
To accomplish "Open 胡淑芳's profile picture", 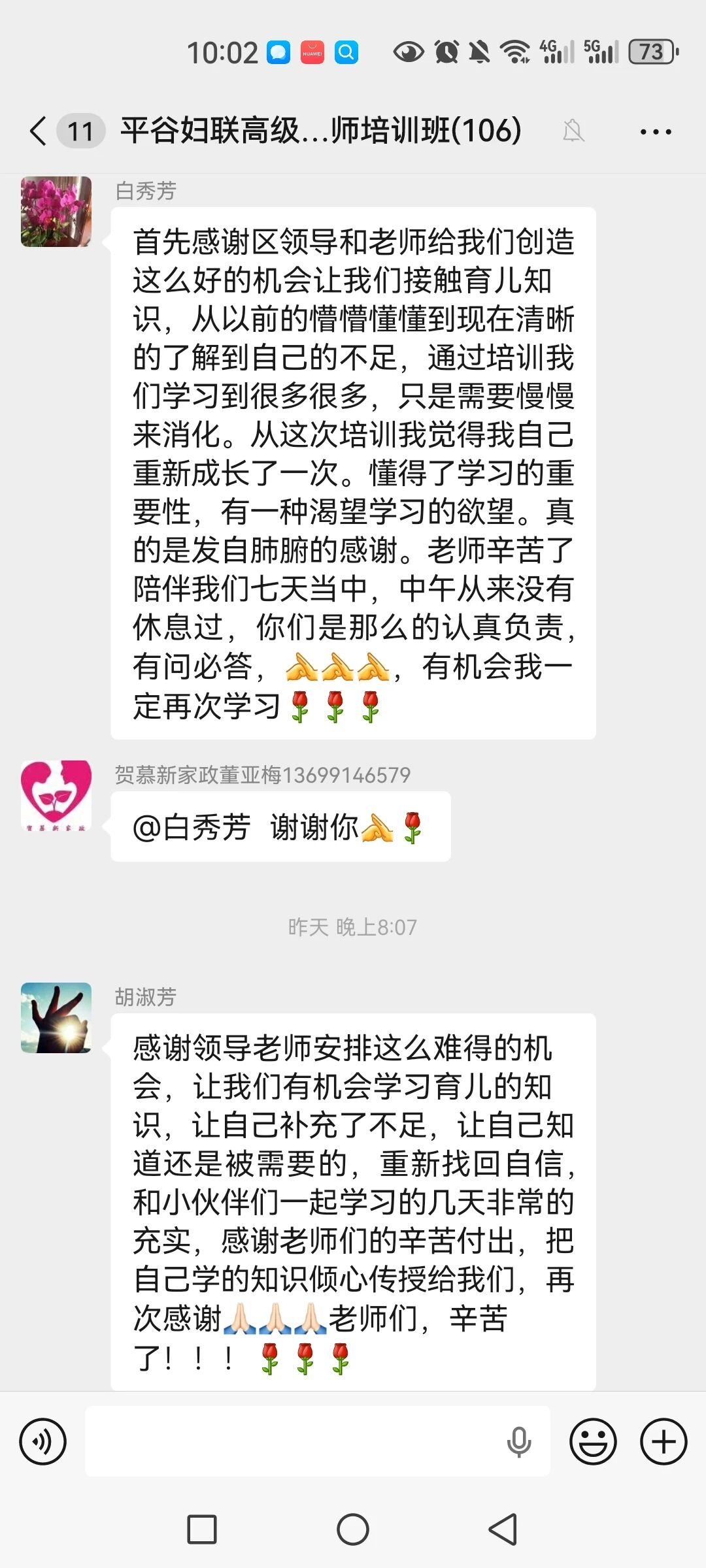I will [x=56, y=1018].
